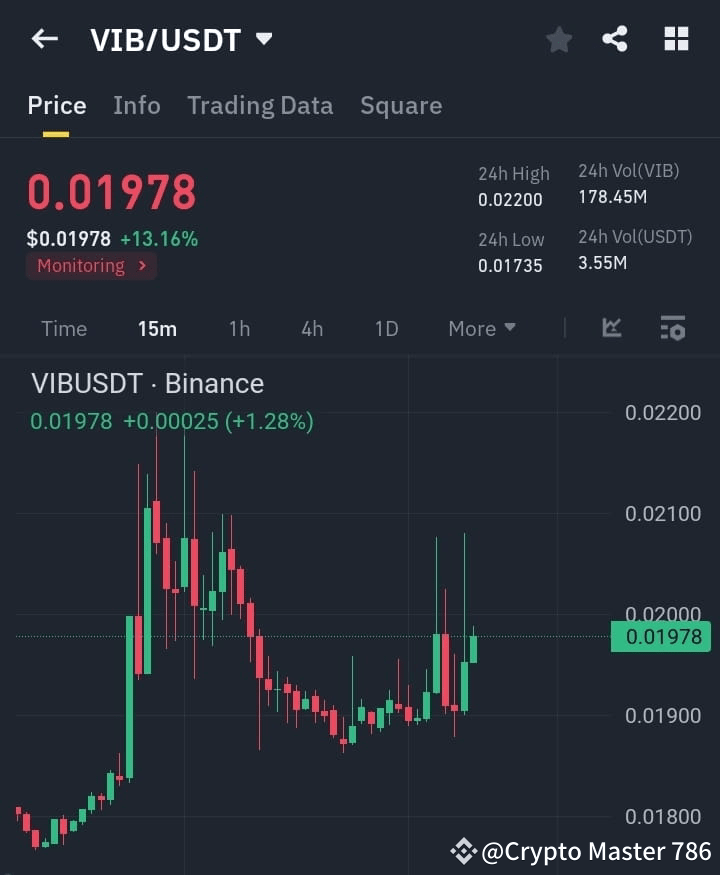
Task: Star VIB/USDT as a favorite
Action: (558, 39)
